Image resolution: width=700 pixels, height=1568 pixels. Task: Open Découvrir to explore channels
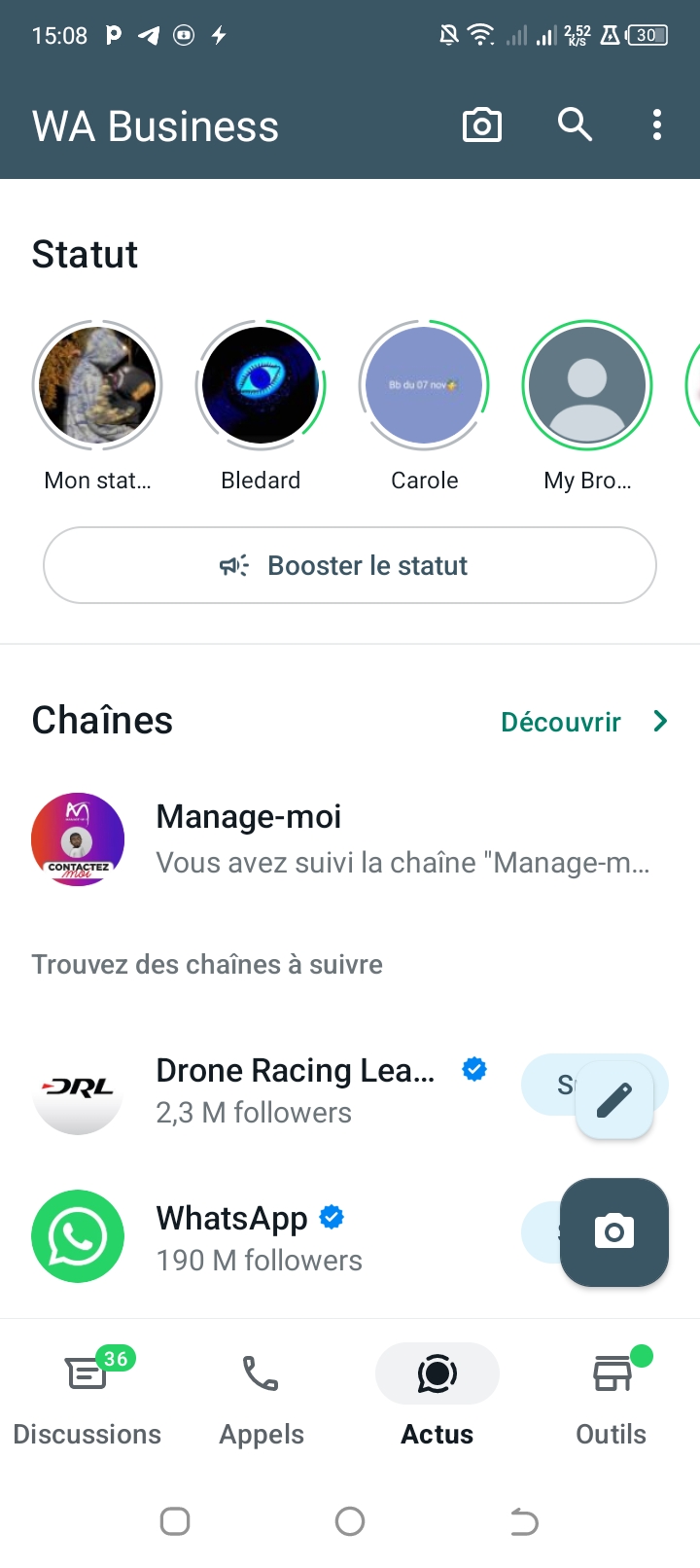pos(583,722)
